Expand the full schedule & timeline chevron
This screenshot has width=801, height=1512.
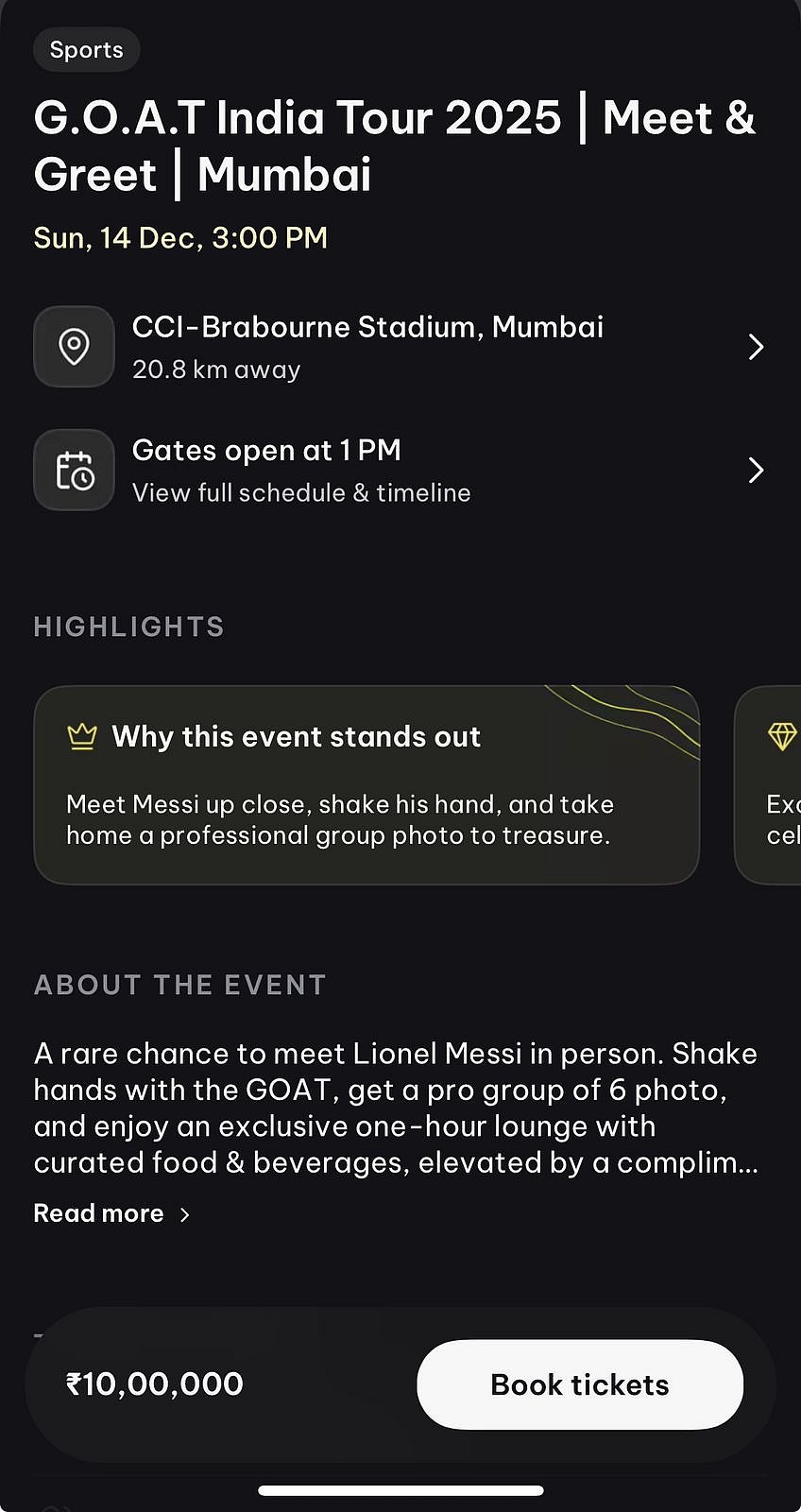pyautogui.click(x=755, y=470)
